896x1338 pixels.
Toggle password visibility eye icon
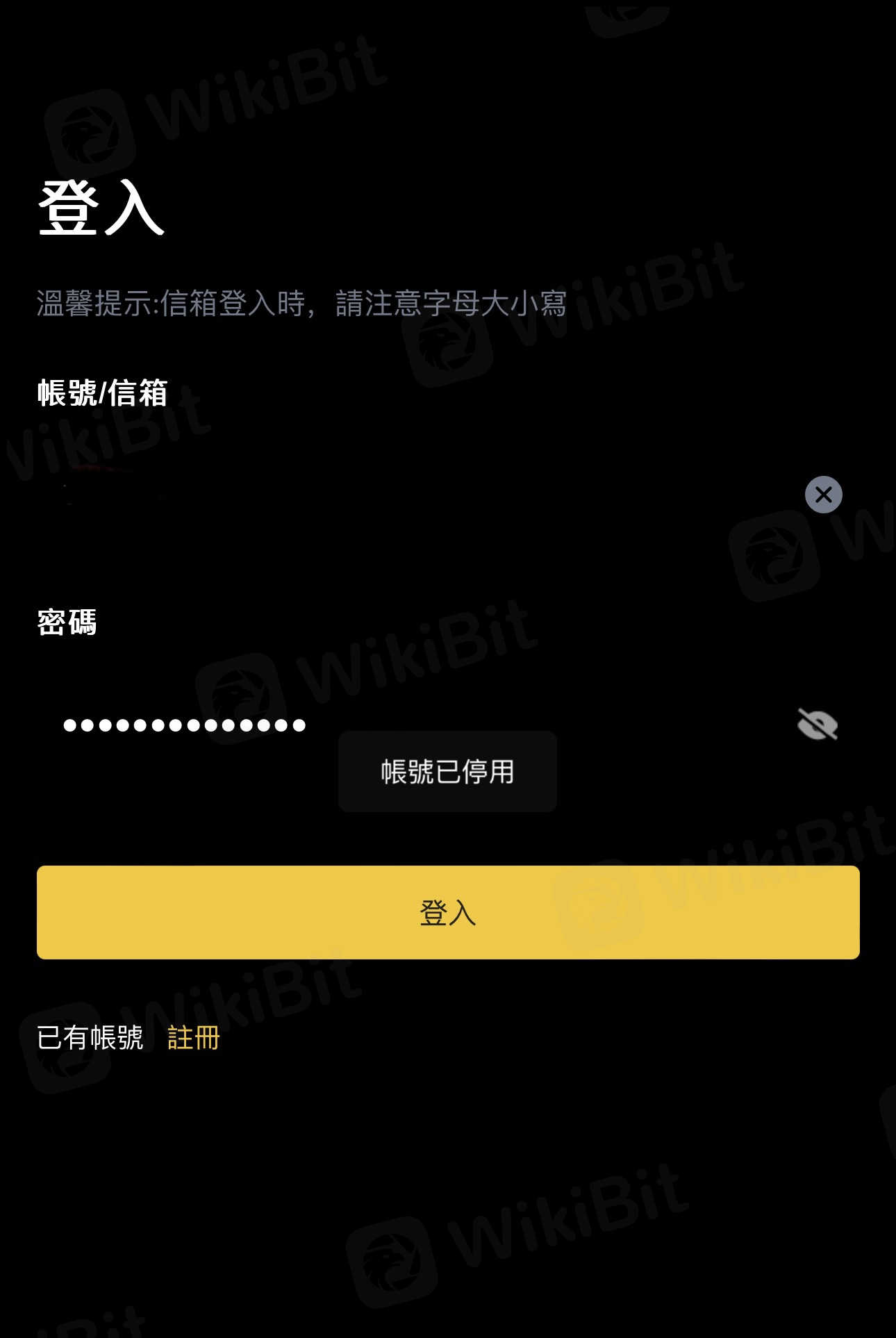coord(817,725)
